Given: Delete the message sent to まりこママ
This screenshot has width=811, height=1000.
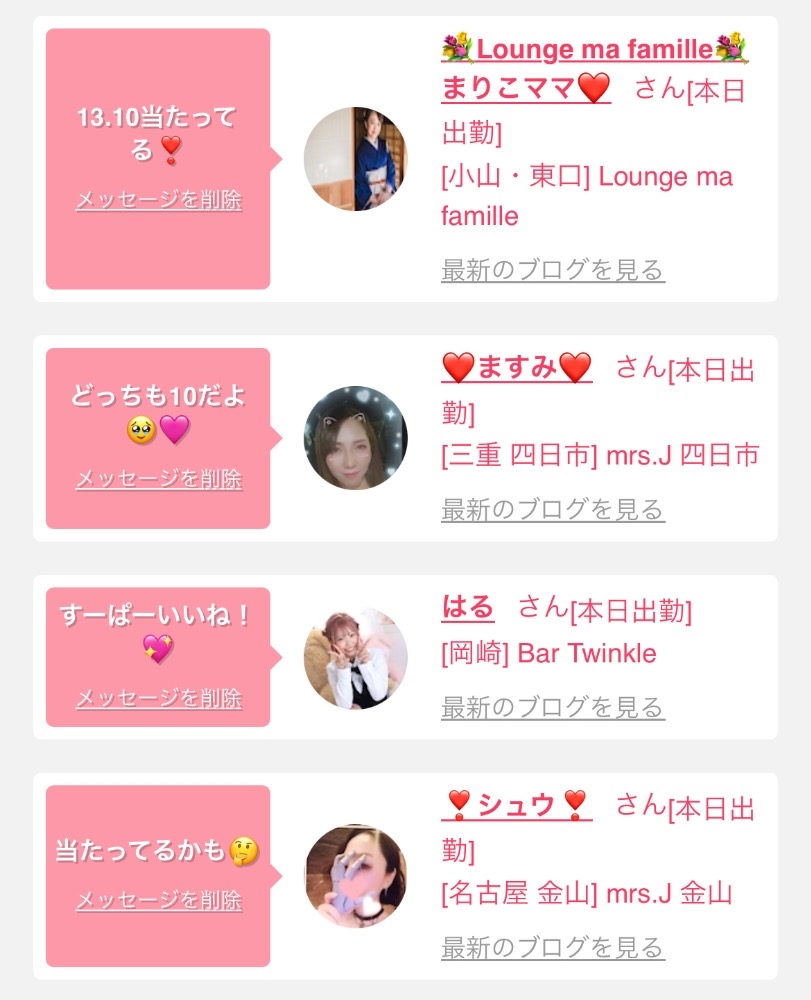Looking at the screenshot, I should click(x=159, y=200).
